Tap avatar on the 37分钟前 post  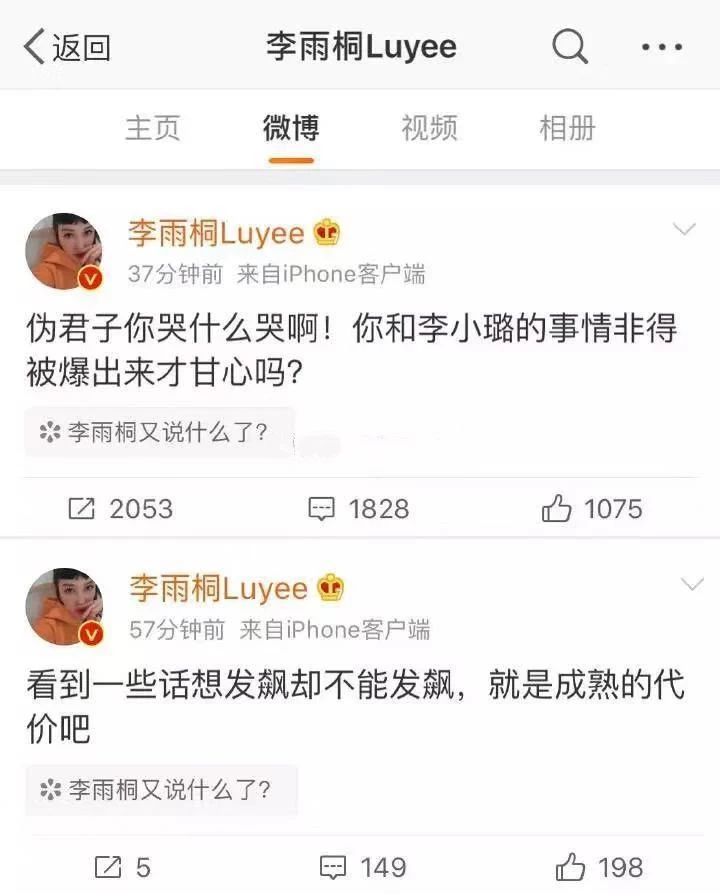(65, 254)
